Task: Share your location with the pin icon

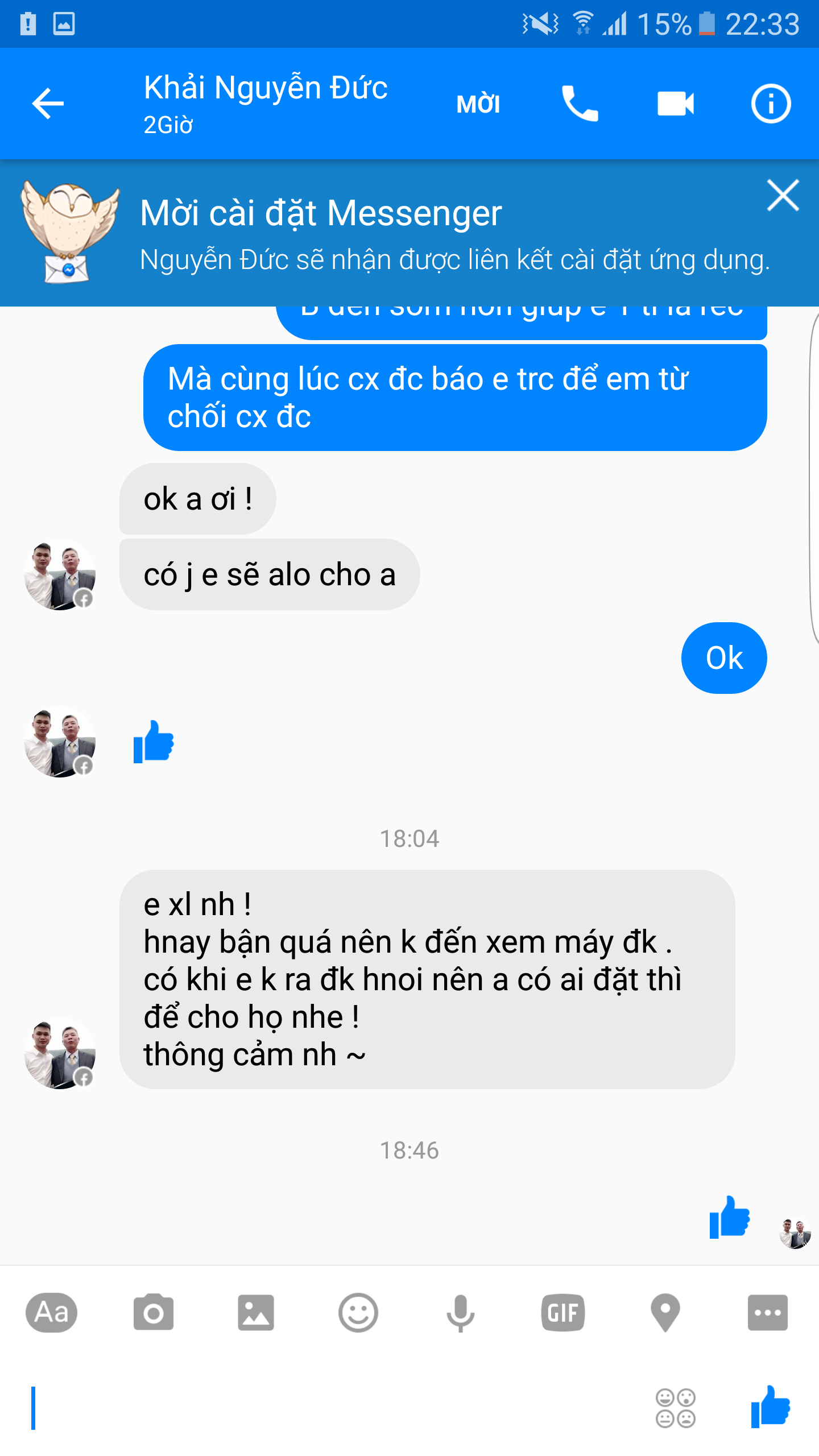Action: [x=665, y=1313]
